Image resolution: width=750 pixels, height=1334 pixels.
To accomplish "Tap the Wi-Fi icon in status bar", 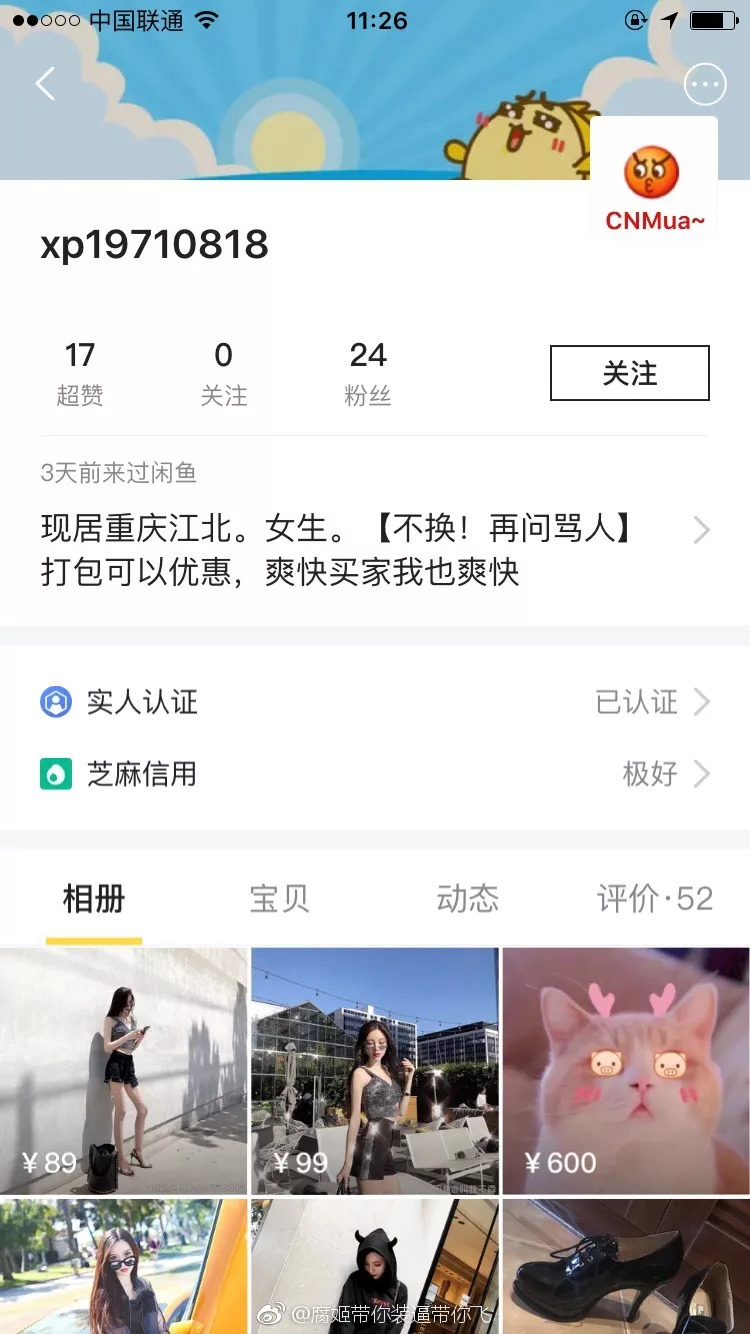I will [206, 18].
